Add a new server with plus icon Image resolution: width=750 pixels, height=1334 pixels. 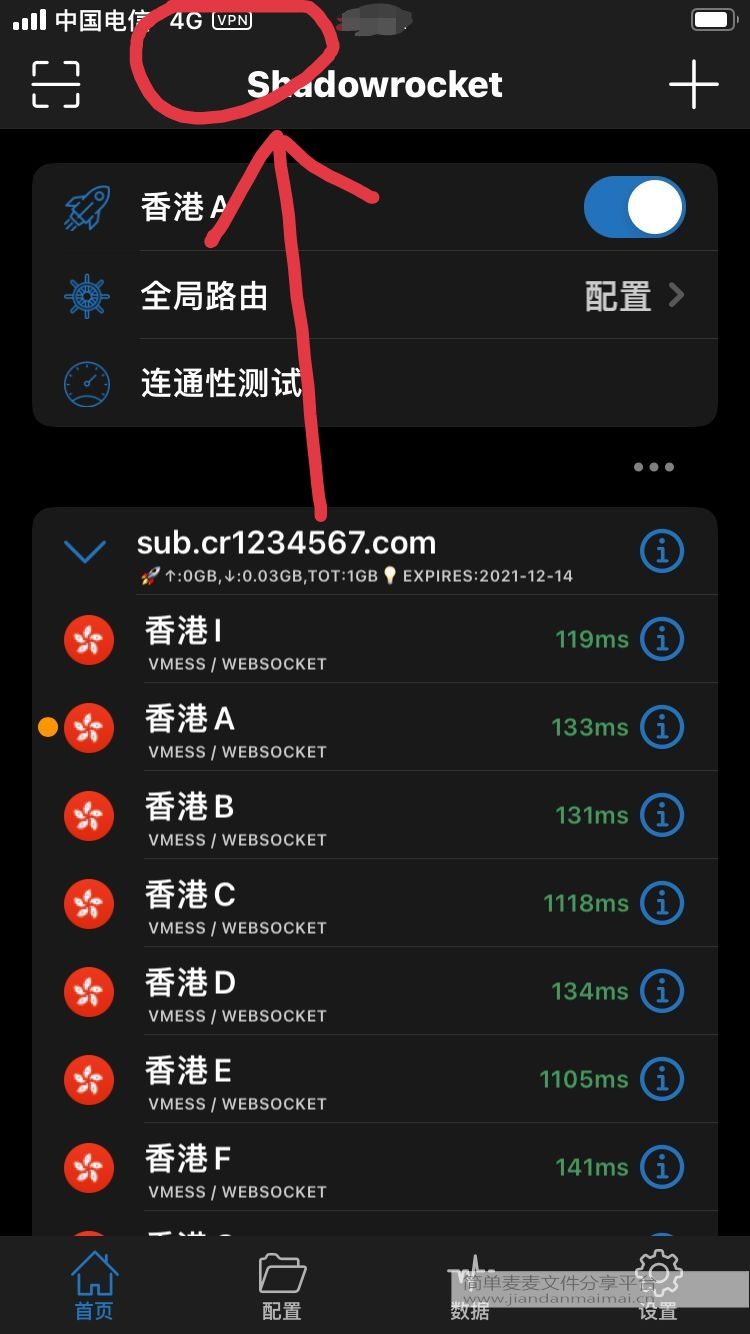[693, 84]
